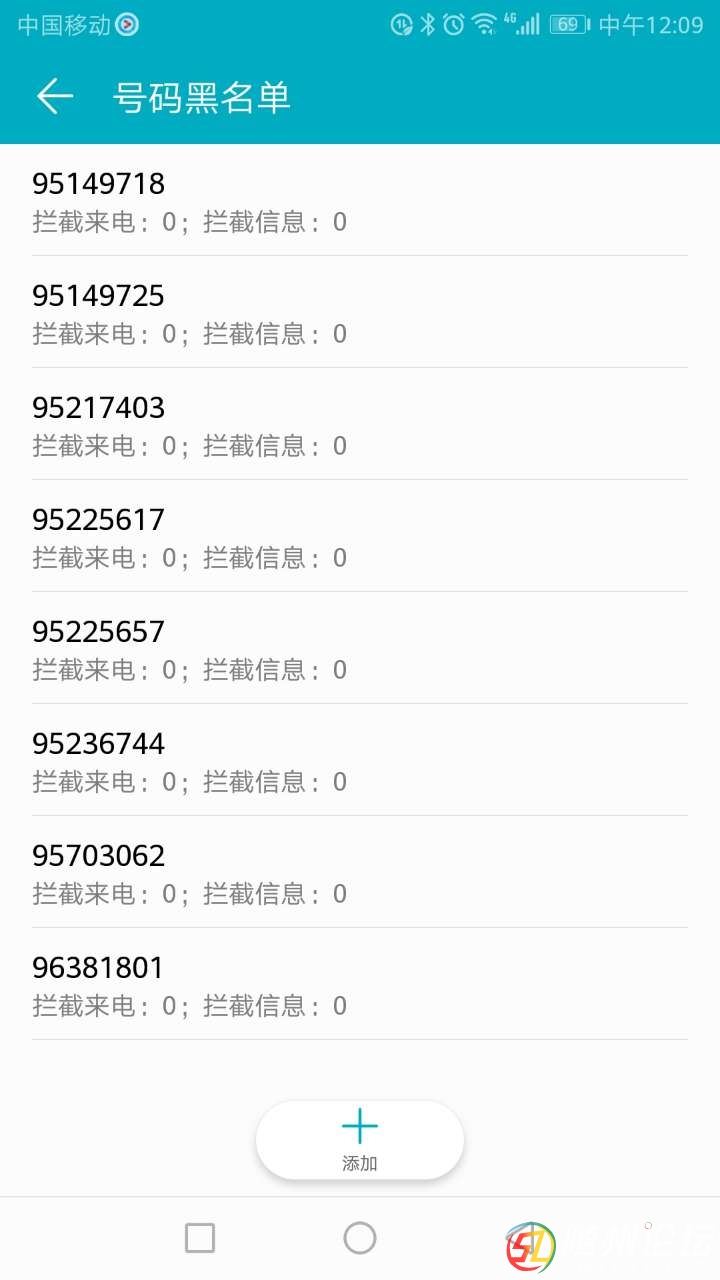Go back from the 号码黑名单 screen
Screen dimensions: 720x1280
(x=55, y=96)
